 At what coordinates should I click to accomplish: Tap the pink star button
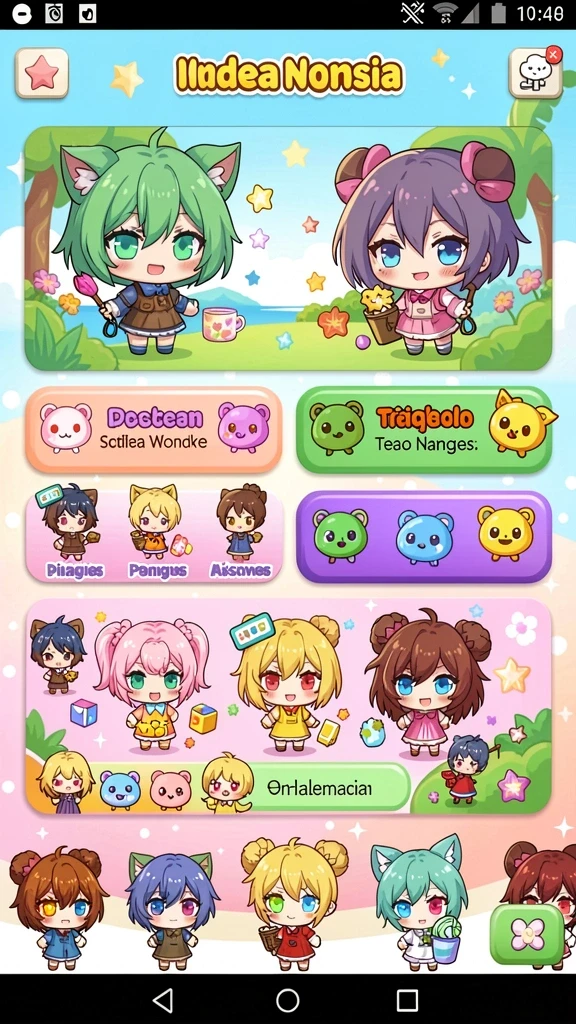pos(42,73)
